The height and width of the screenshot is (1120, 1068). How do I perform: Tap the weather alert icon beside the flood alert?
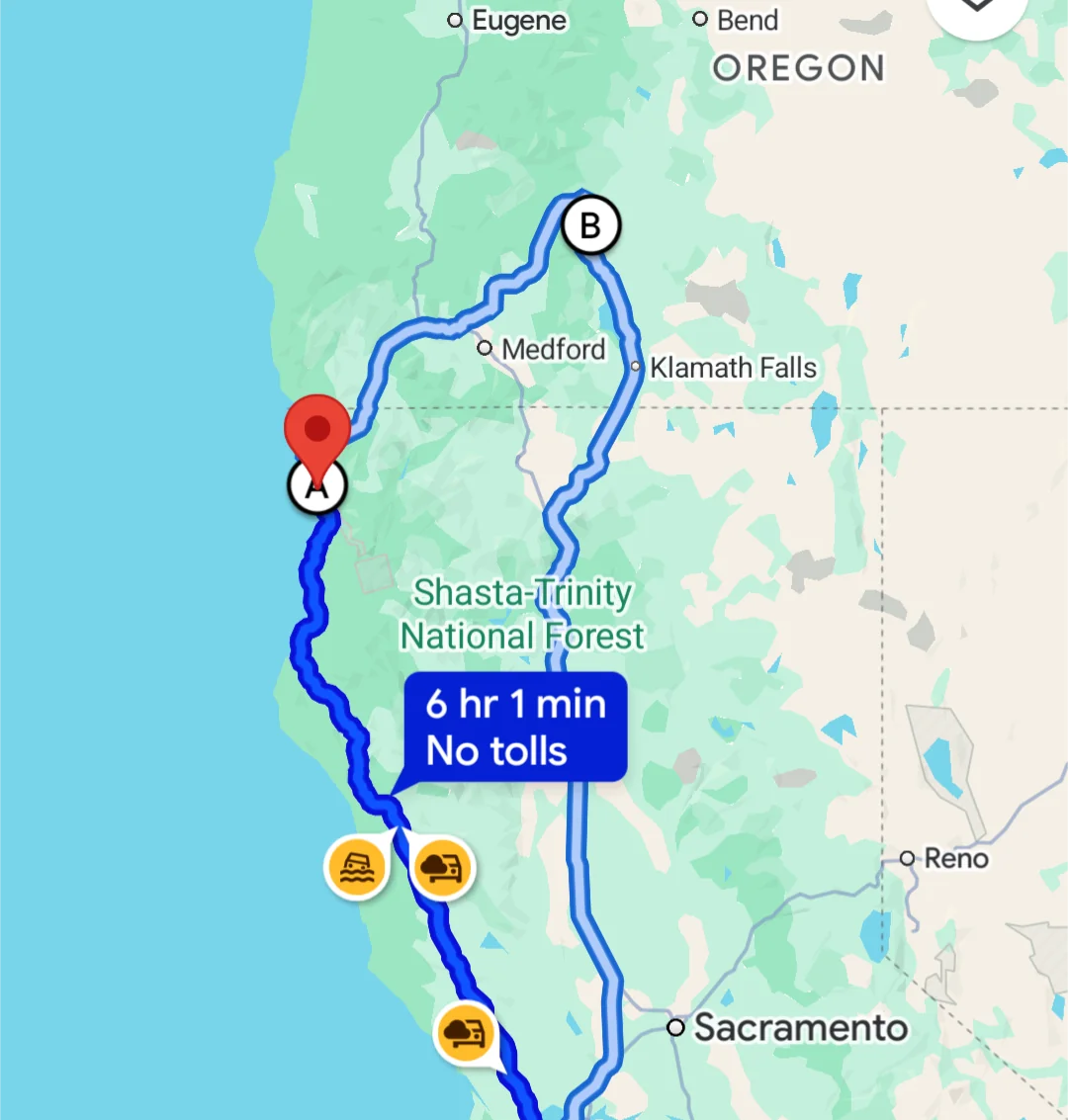click(x=442, y=868)
